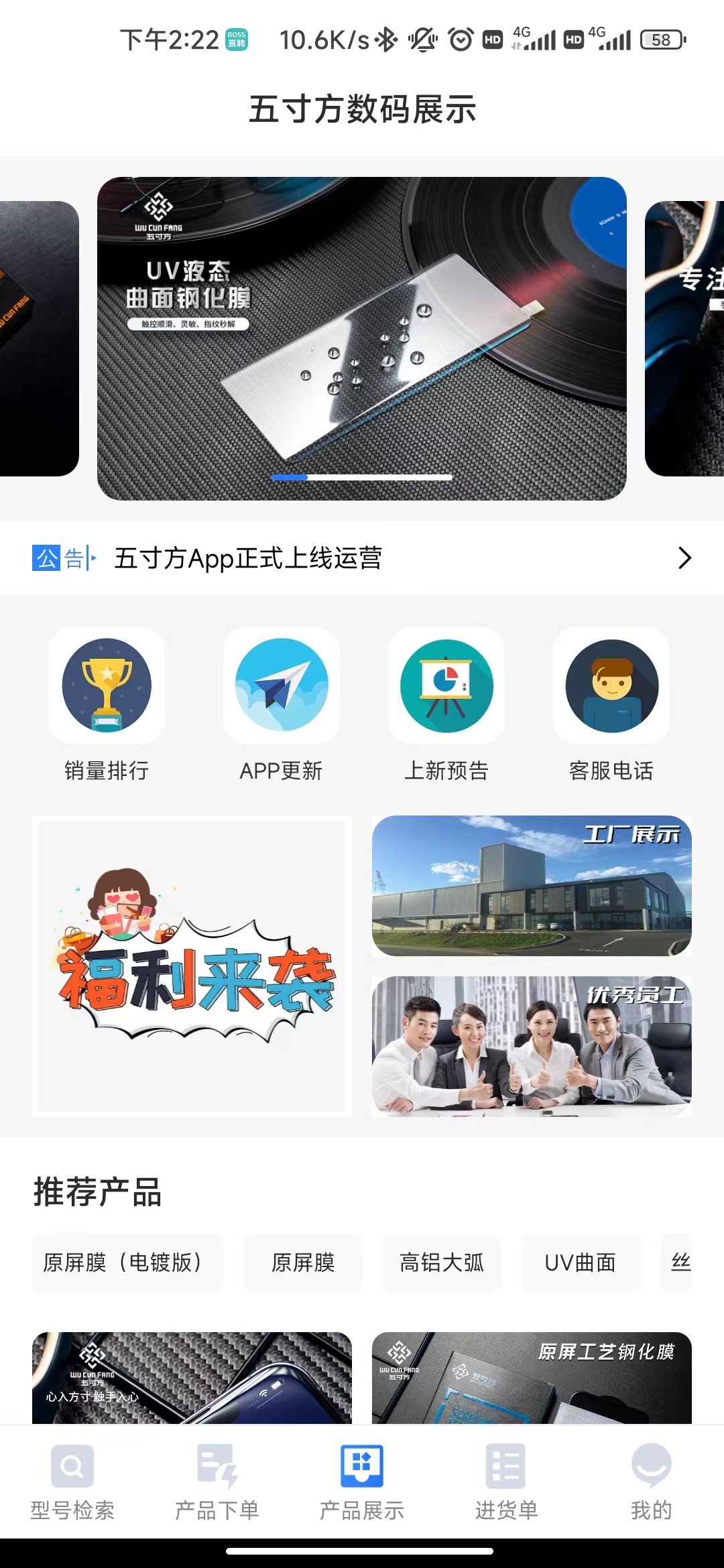Open the 心入方寸 触手入心 product card

coord(192,1379)
